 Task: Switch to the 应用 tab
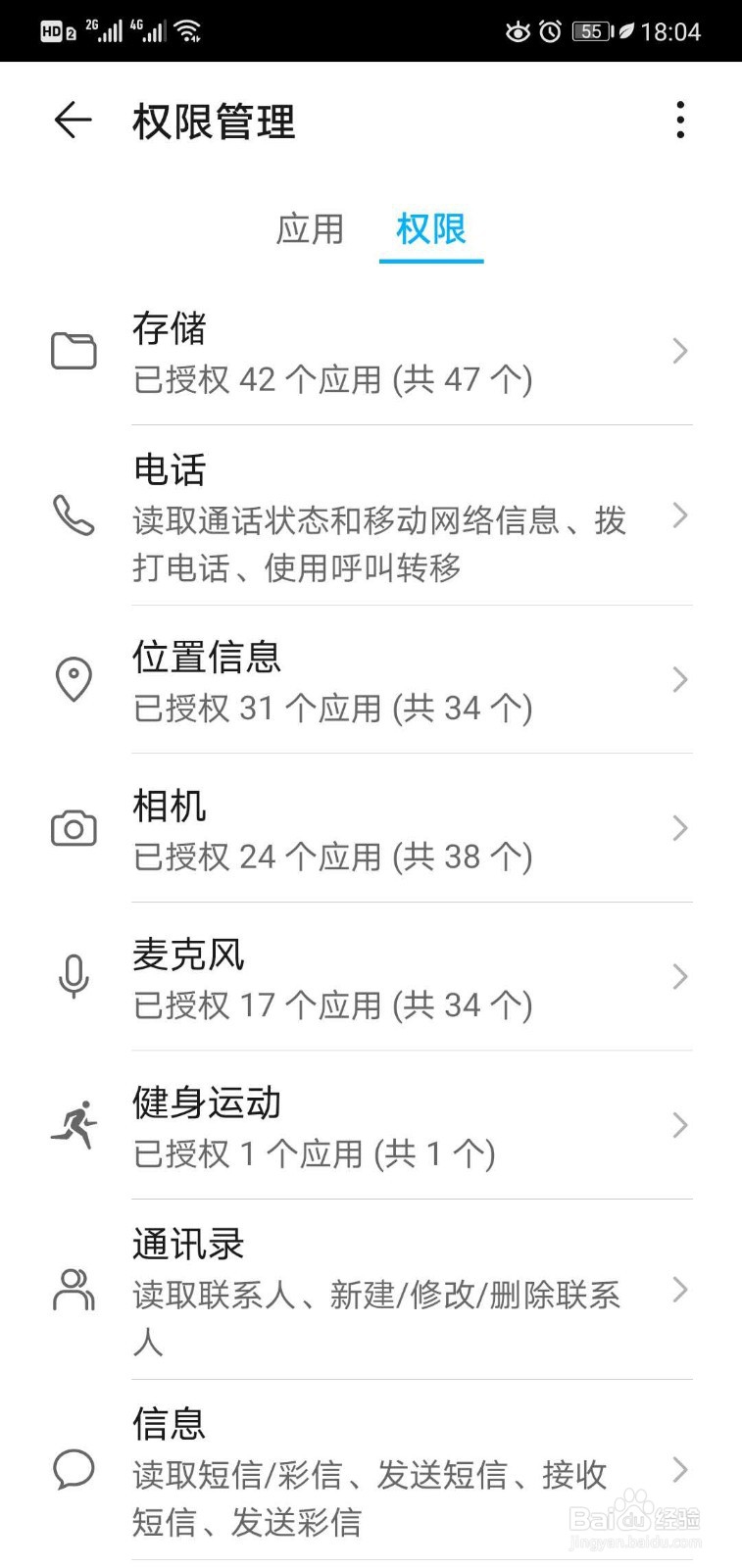click(310, 229)
